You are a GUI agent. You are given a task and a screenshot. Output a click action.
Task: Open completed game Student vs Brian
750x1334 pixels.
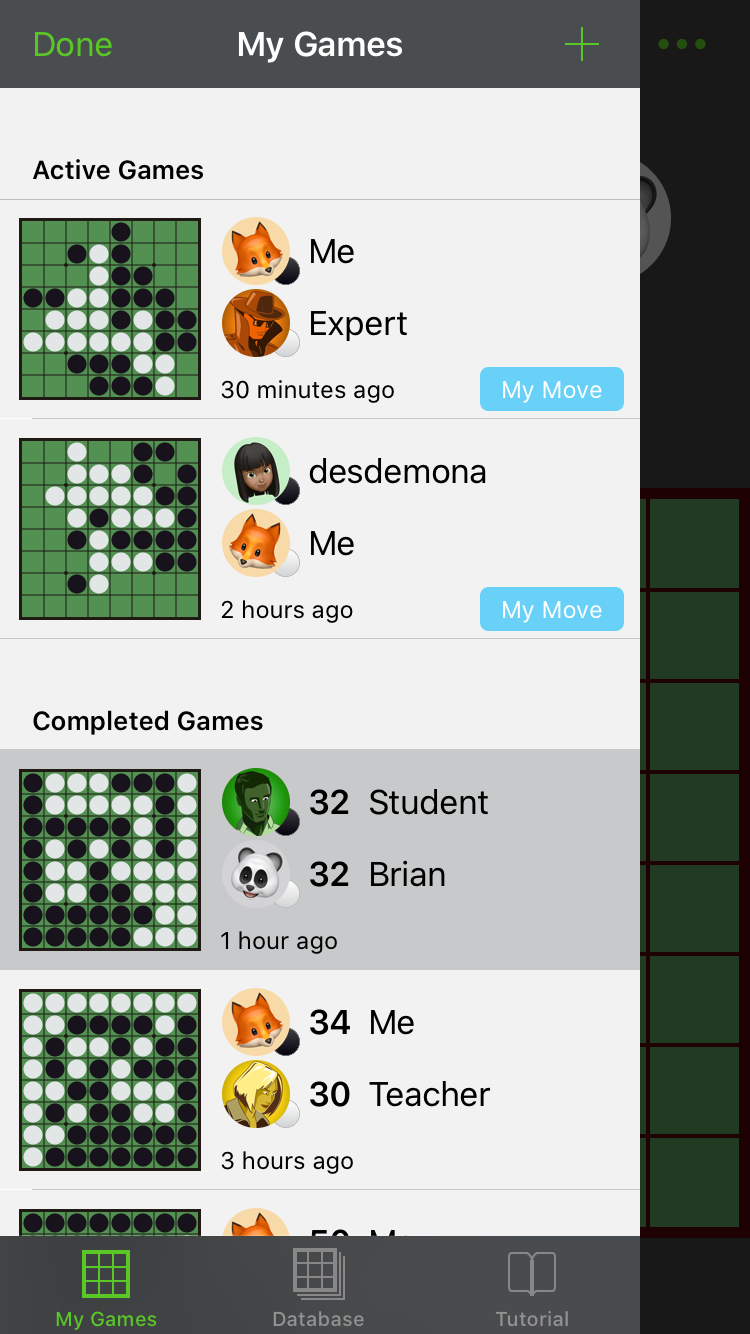tap(320, 860)
